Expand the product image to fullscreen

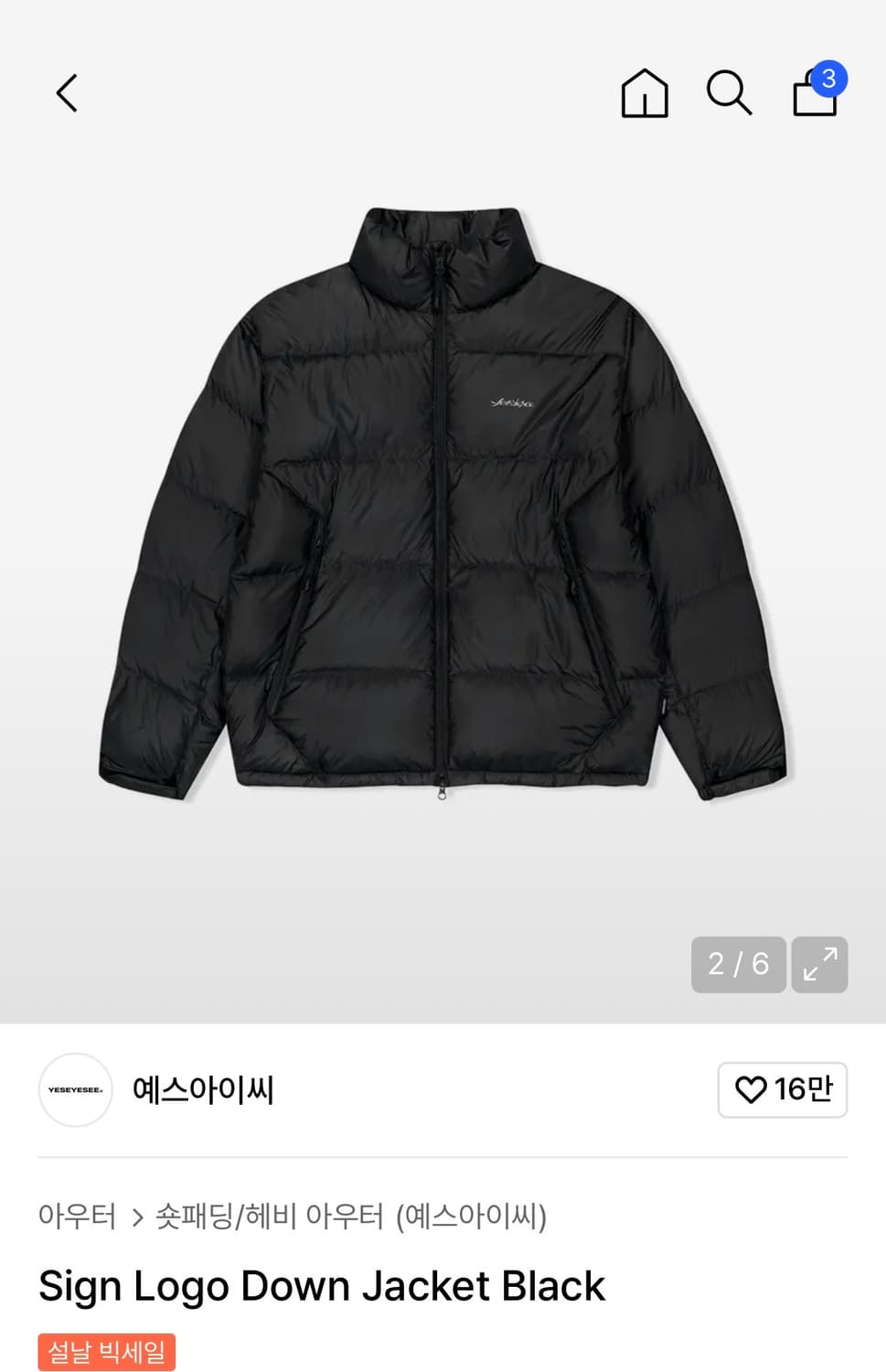click(x=819, y=963)
